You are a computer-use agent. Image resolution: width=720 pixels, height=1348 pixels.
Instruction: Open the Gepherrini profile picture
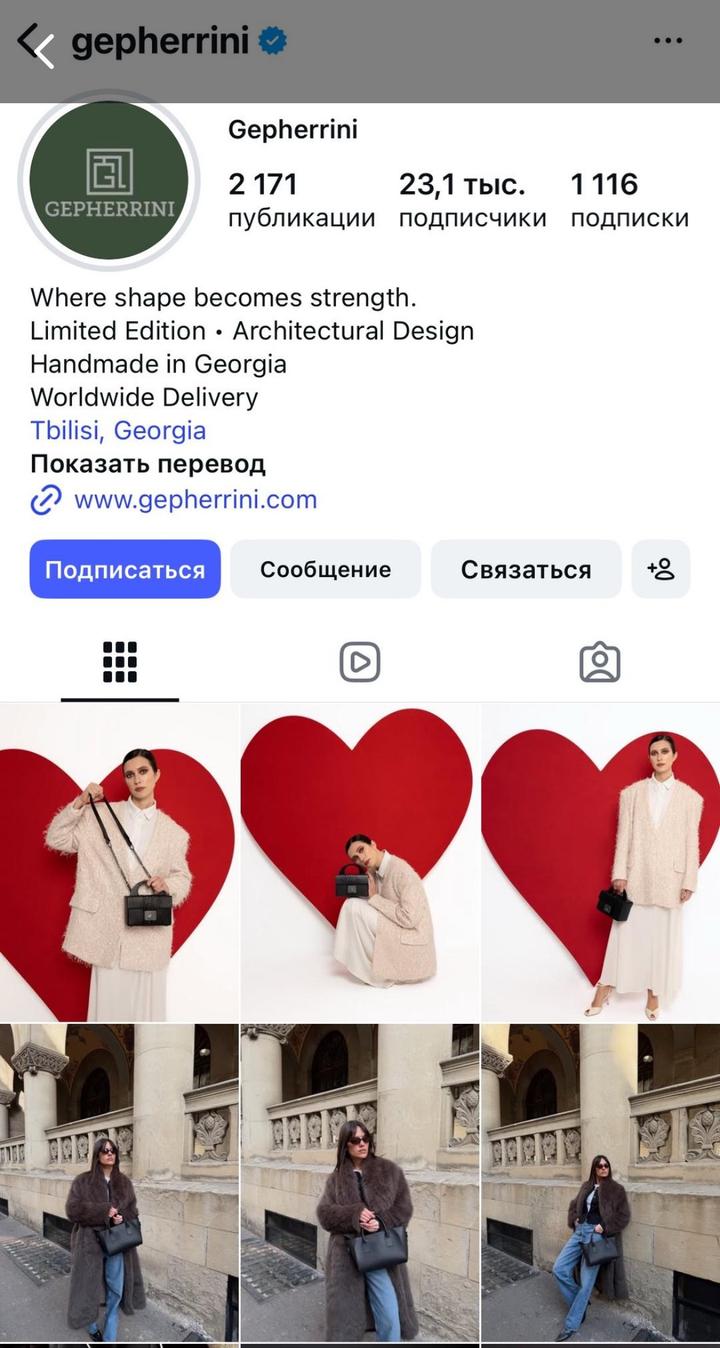point(109,183)
